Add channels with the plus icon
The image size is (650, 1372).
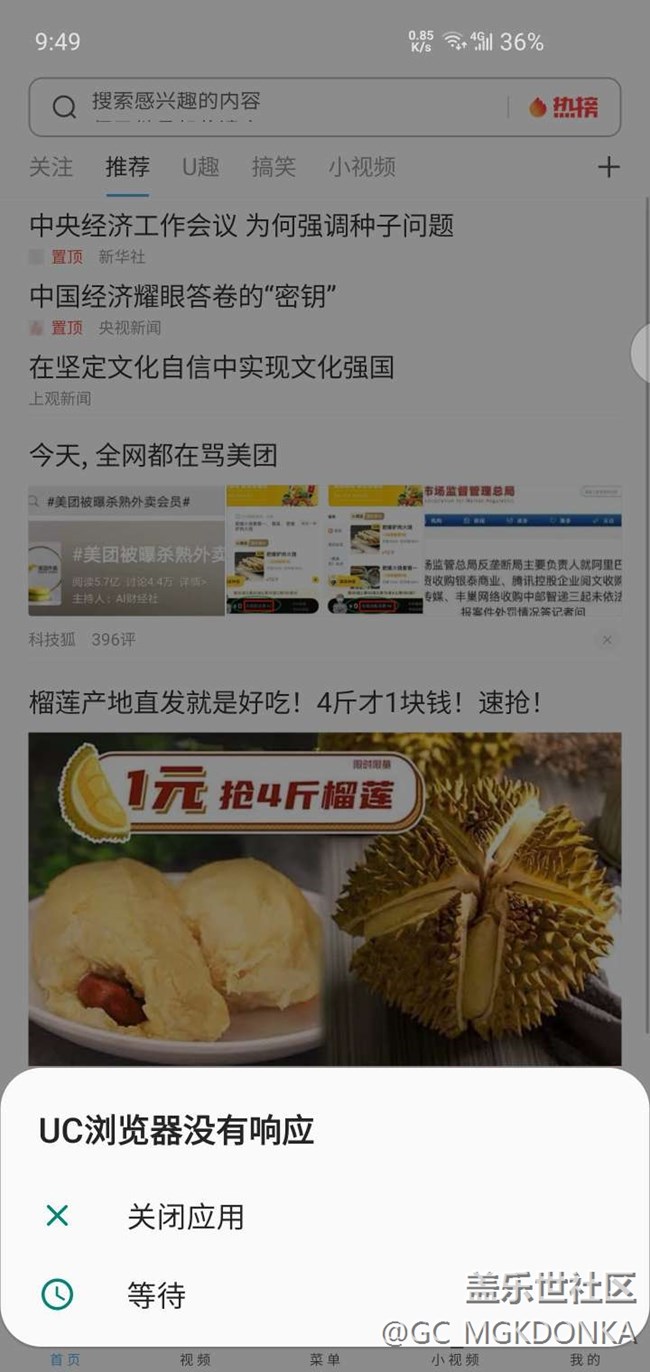(609, 167)
